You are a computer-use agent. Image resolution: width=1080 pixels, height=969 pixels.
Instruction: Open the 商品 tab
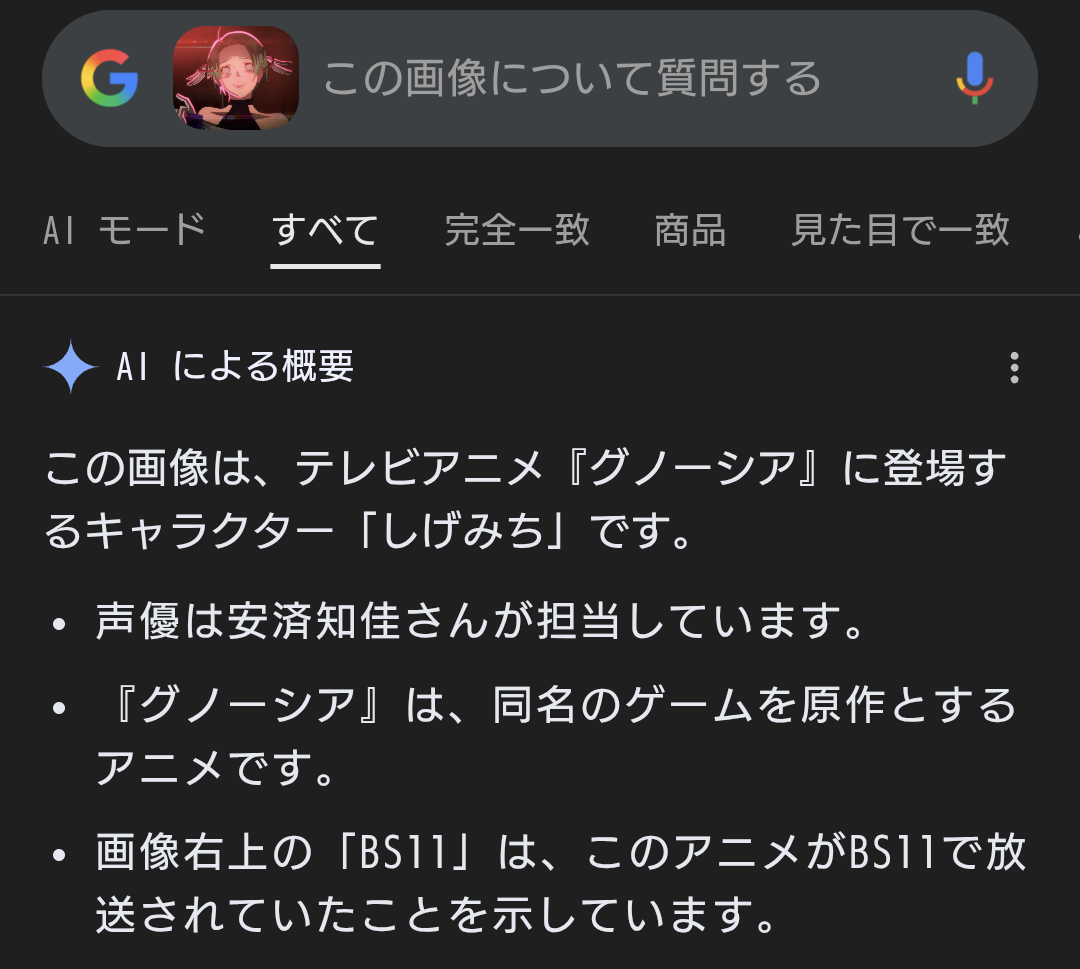tap(690, 229)
